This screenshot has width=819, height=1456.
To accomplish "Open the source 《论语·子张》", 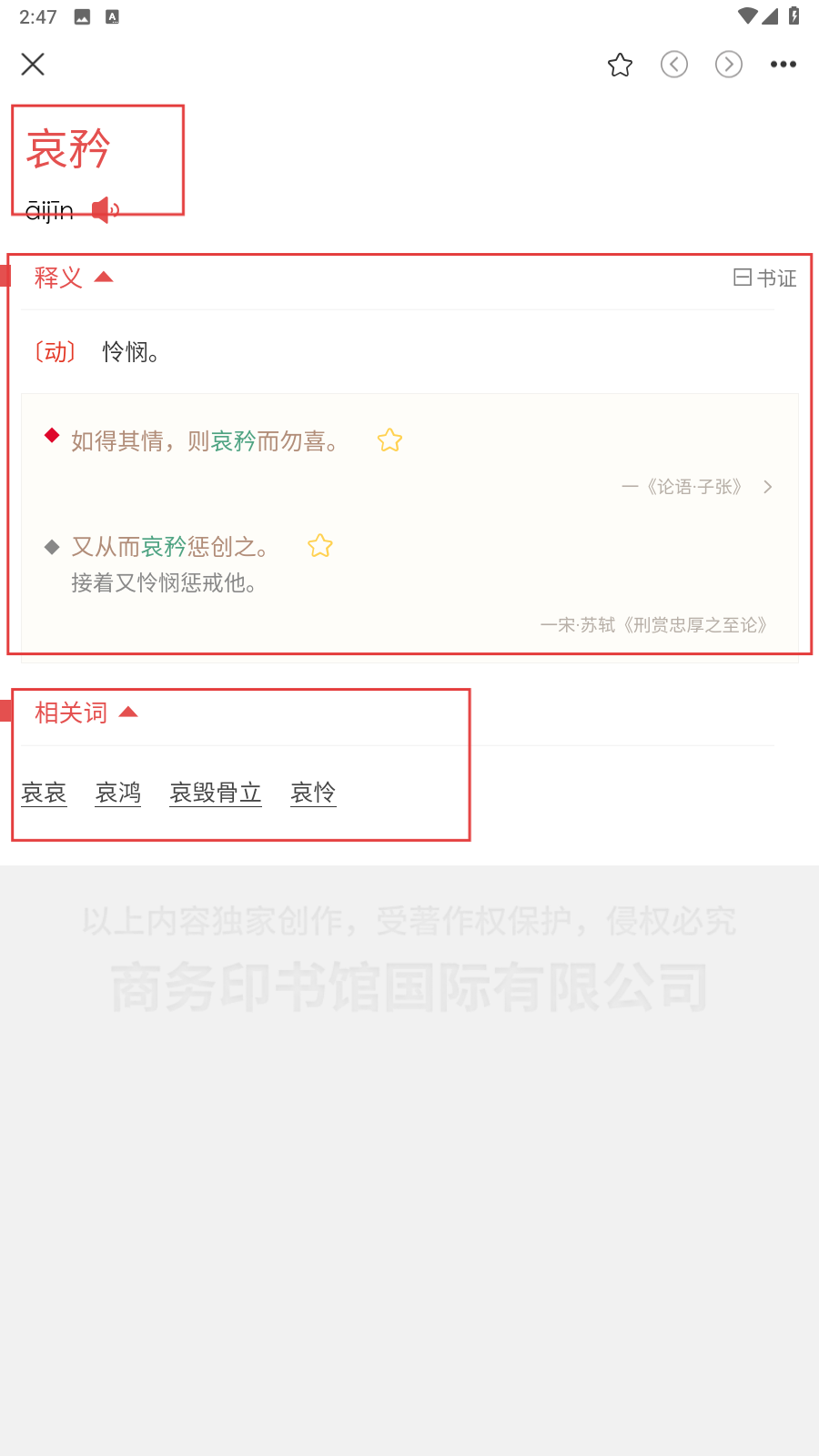I will pos(697,487).
